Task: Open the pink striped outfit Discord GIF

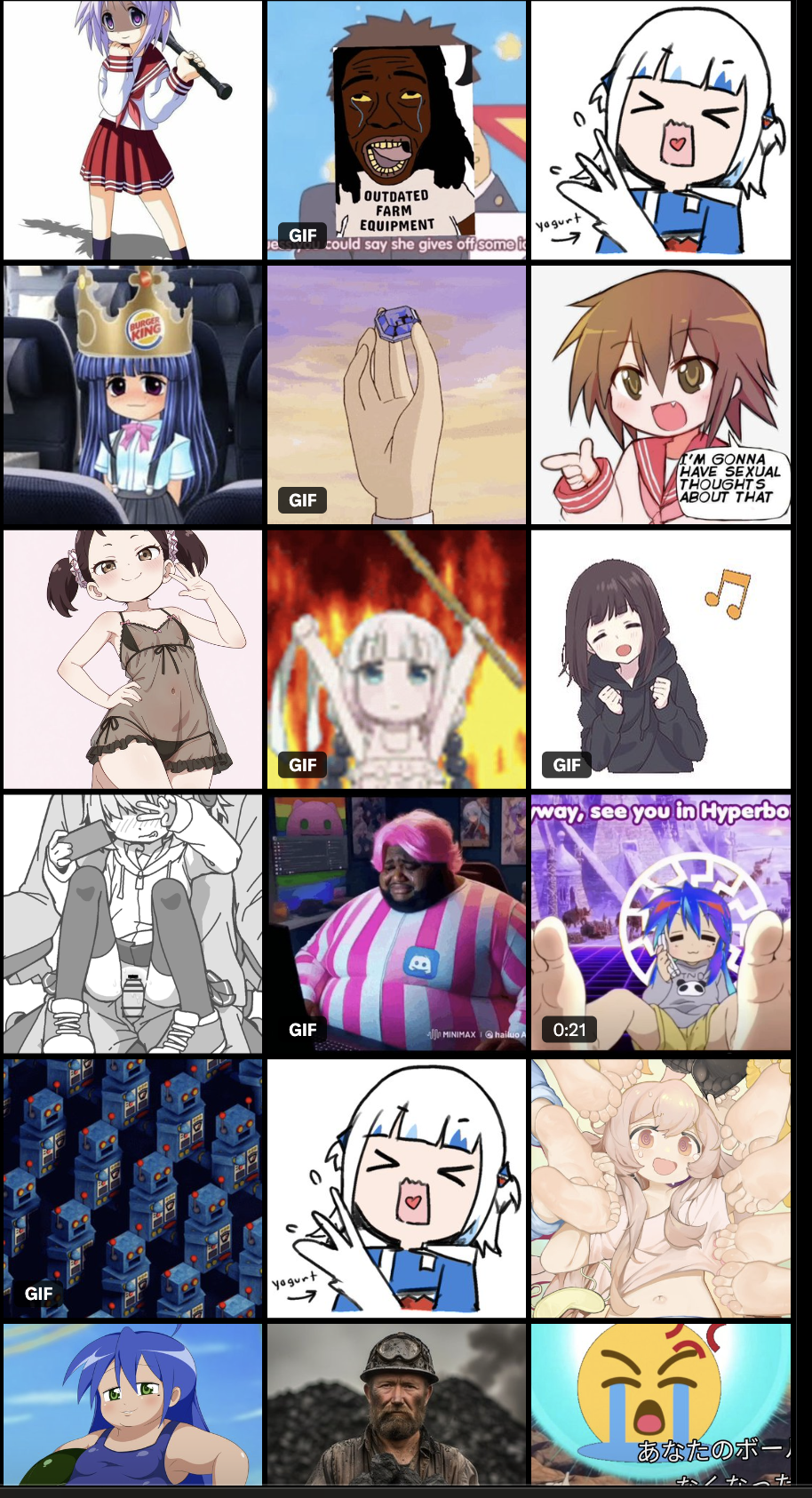Action: [x=396, y=924]
